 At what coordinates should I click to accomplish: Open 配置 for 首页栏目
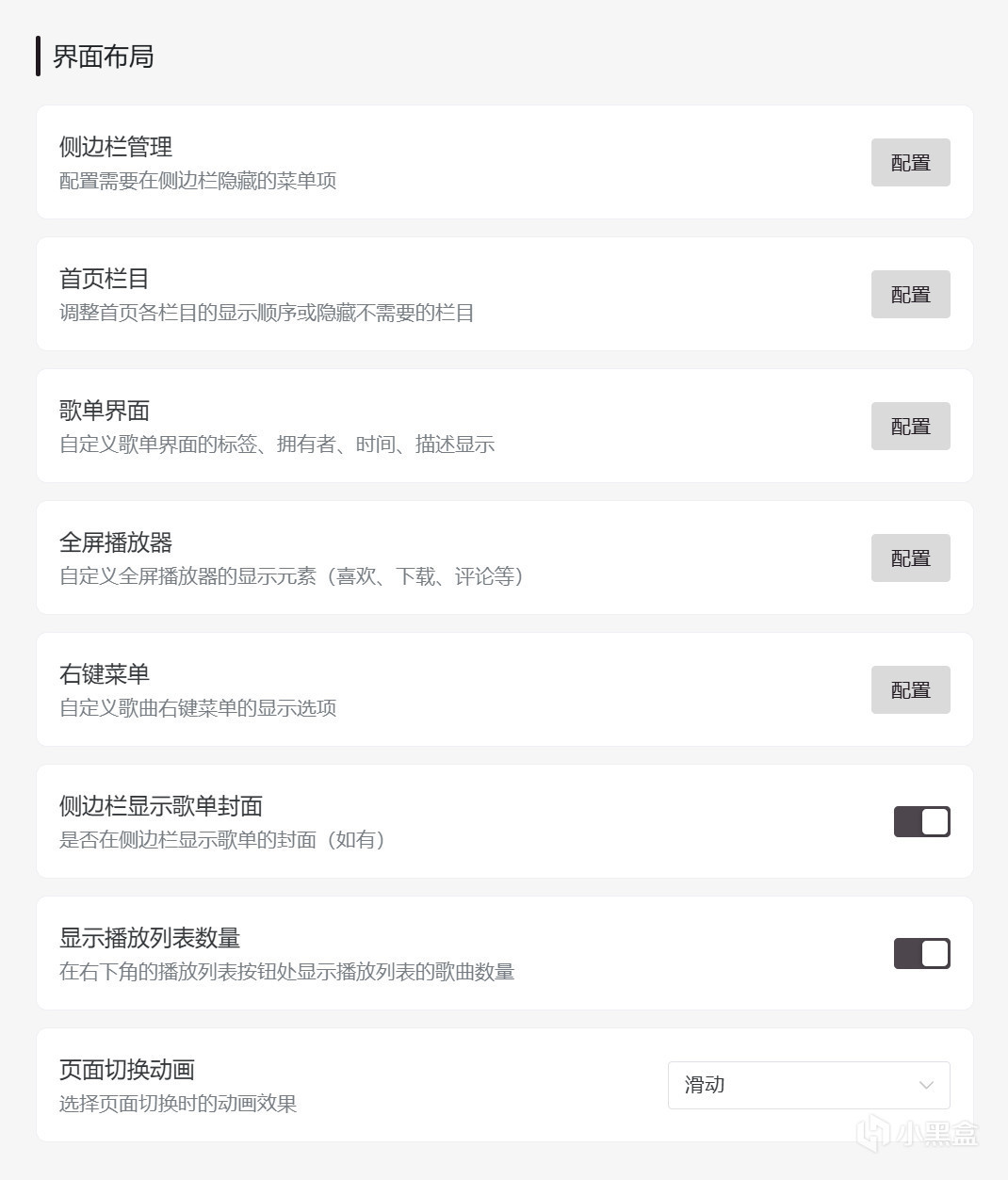pyautogui.click(x=910, y=295)
